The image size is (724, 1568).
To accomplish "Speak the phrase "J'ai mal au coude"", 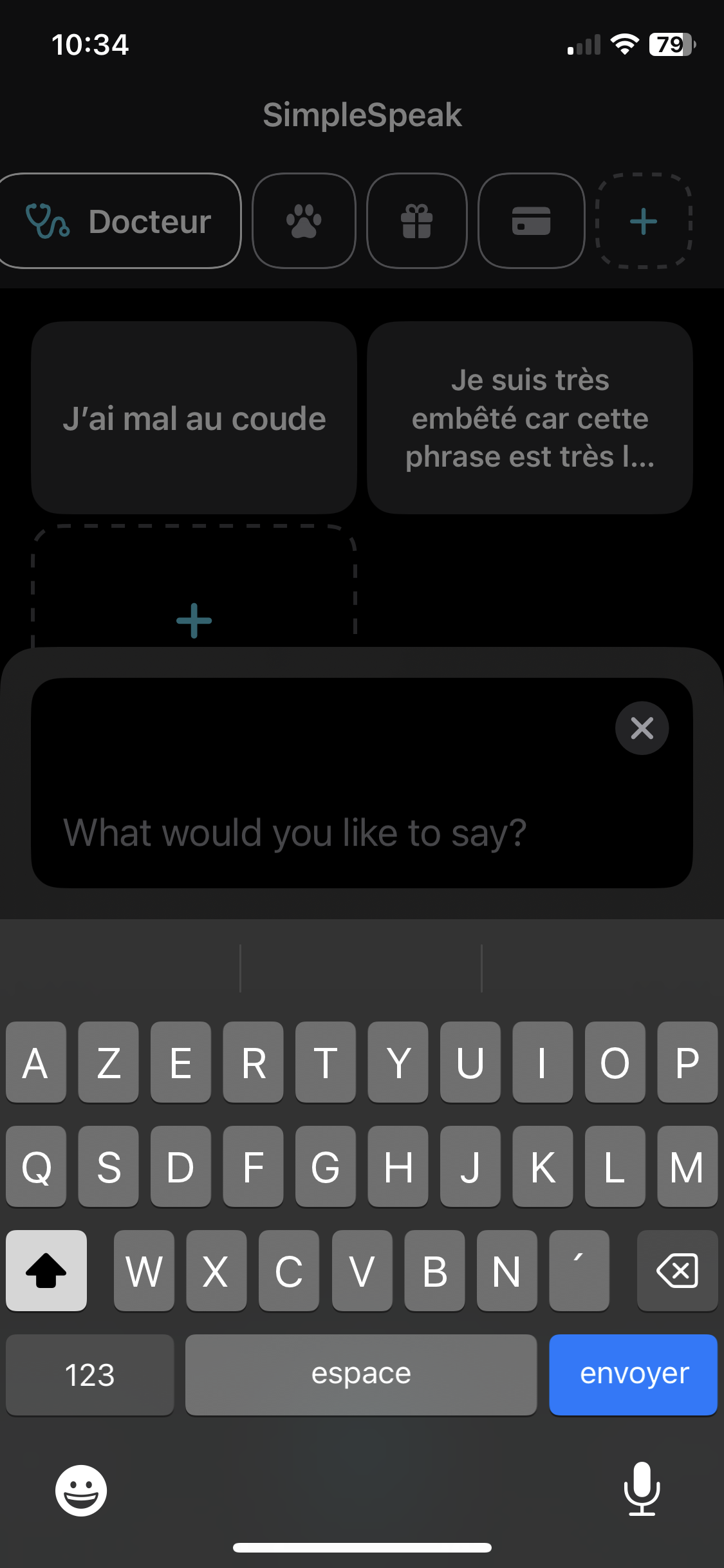I will click(x=194, y=418).
